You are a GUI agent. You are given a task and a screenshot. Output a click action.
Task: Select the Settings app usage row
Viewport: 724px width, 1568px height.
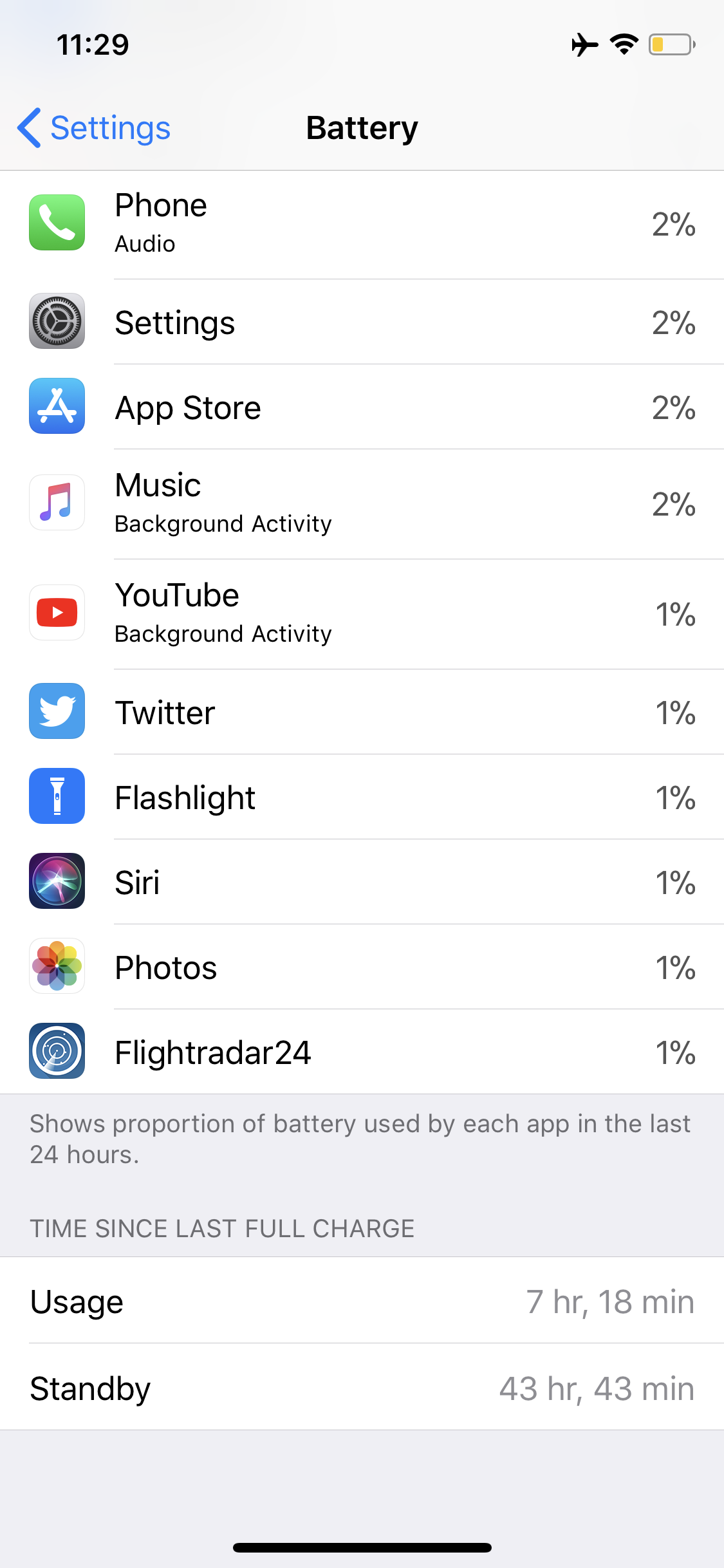coord(362,322)
